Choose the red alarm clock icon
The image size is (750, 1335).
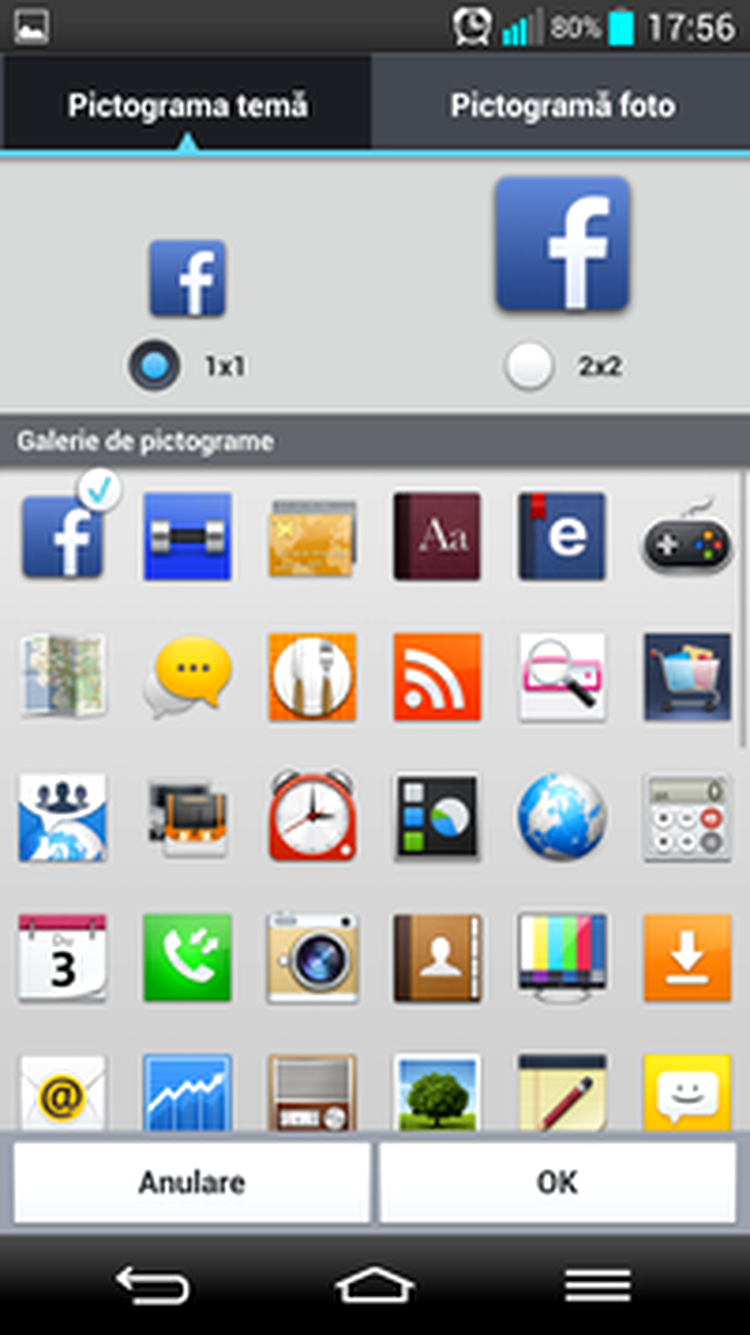(x=312, y=816)
